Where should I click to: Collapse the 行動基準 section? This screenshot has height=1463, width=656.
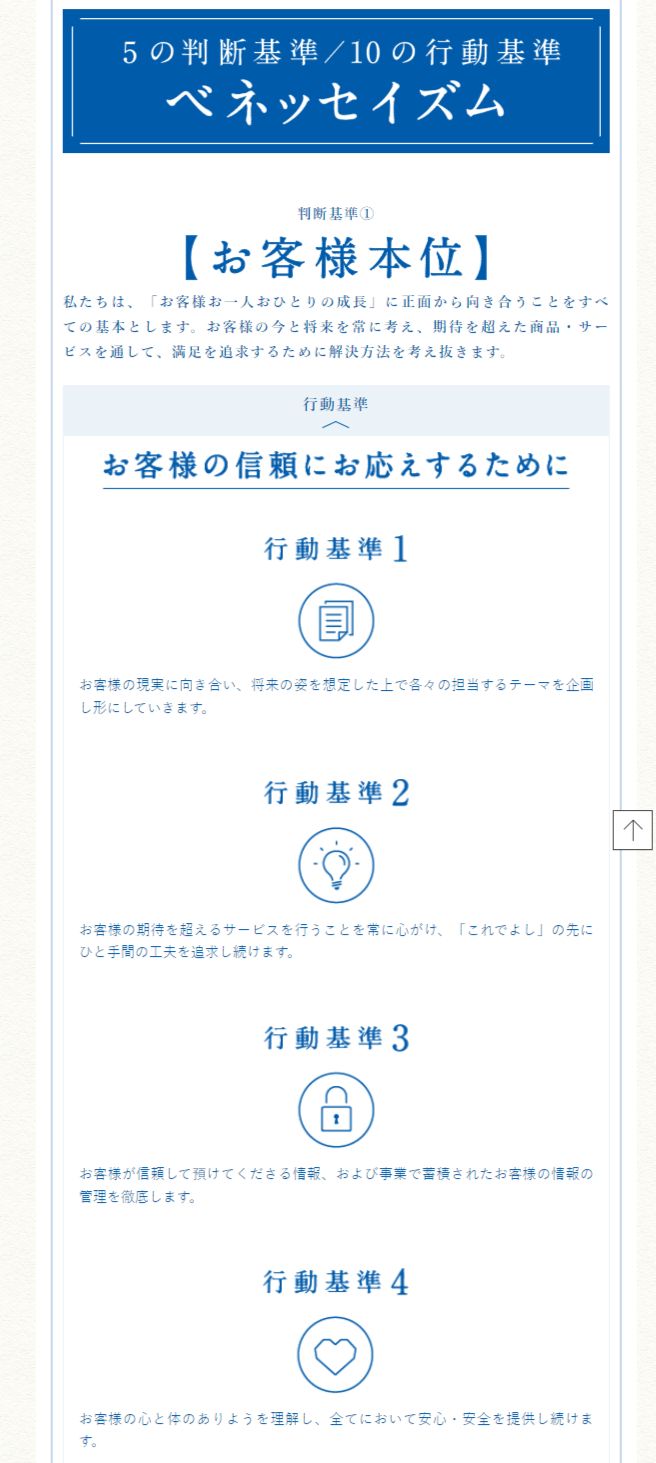click(336, 411)
